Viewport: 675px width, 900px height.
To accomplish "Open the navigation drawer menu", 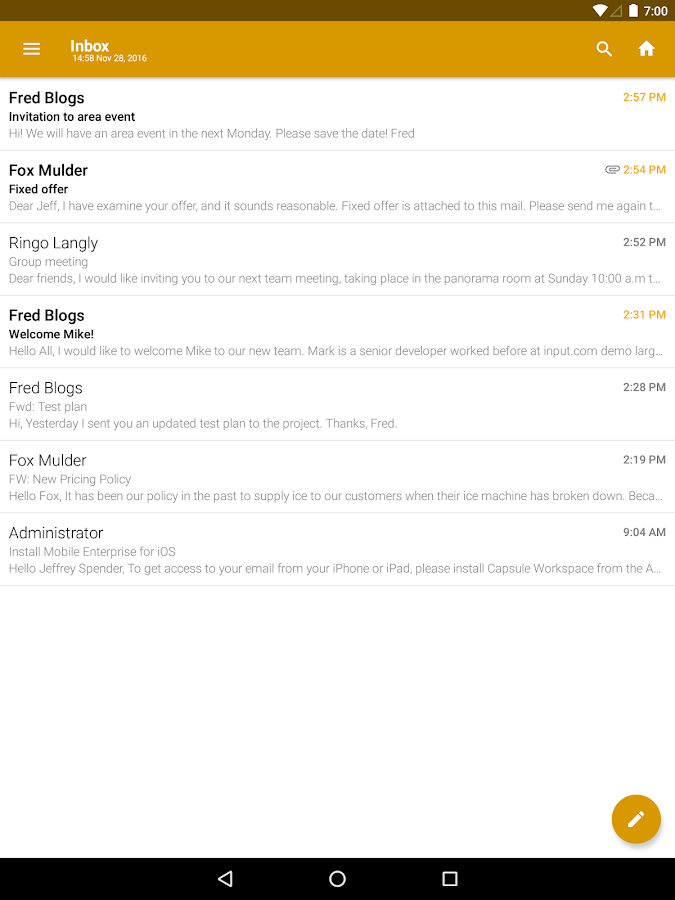I will point(32,49).
